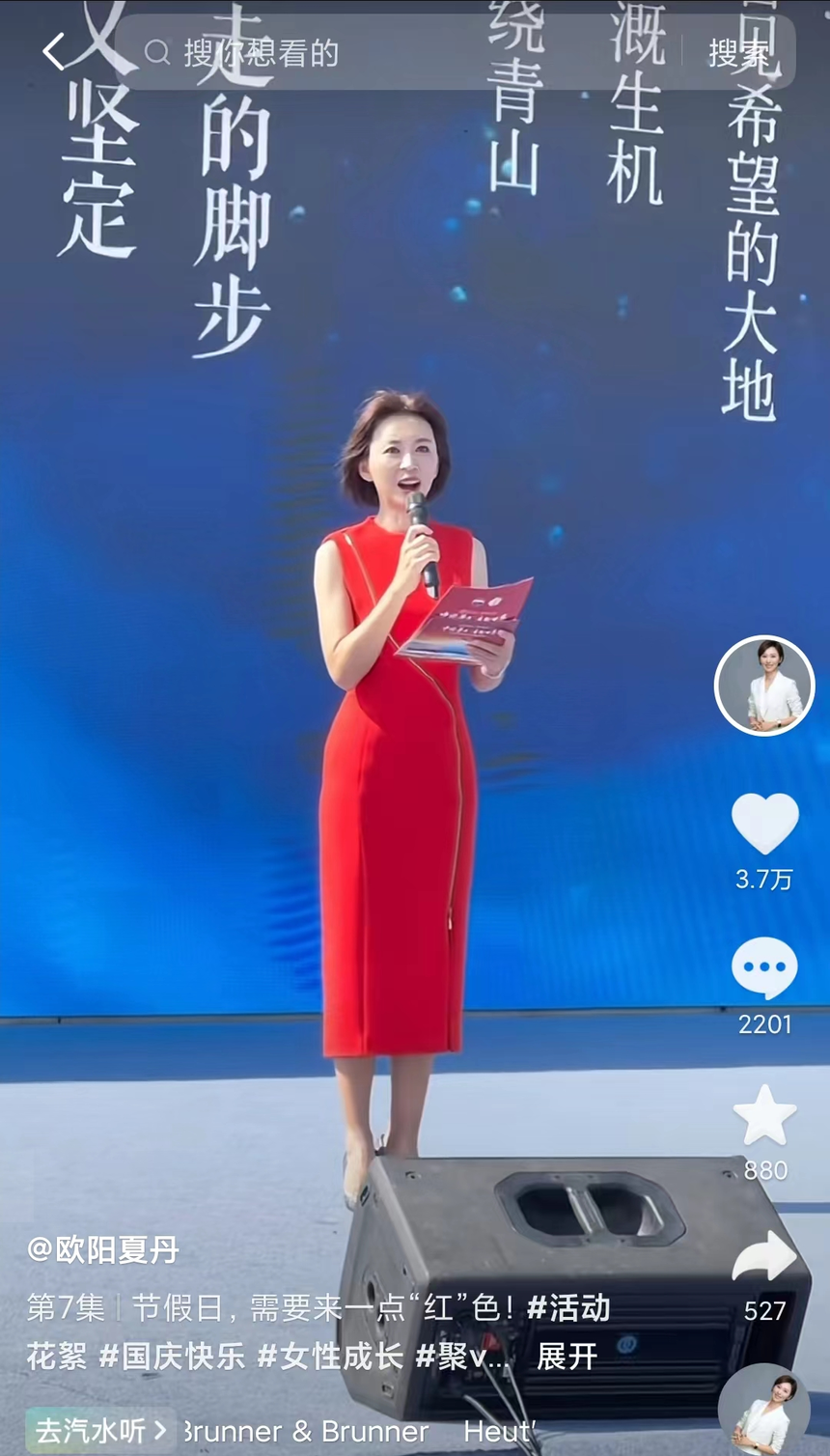Tap the 搜索 button
Image resolution: width=830 pixels, height=1456 pixels.
coord(738,52)
